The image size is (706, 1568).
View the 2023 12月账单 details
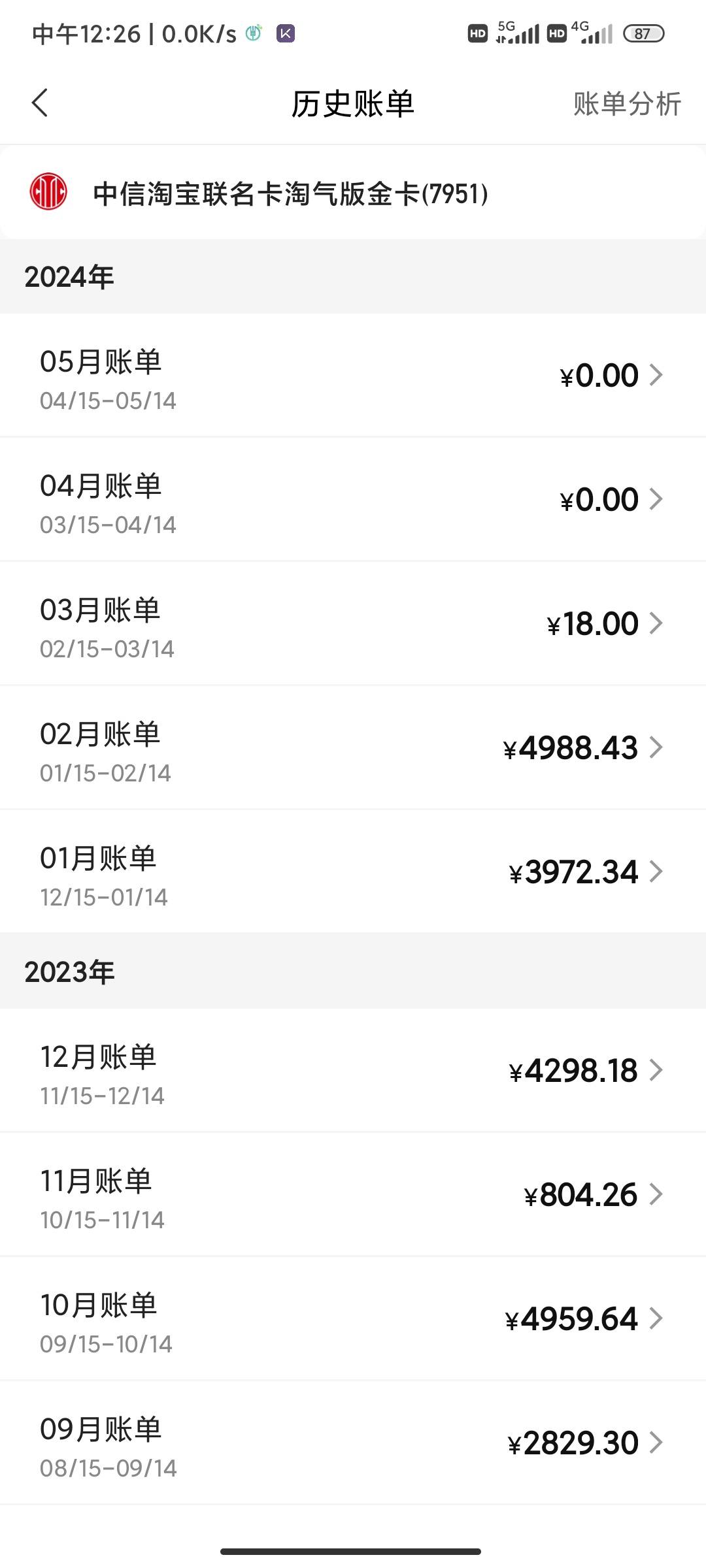tap(353, 1071)
